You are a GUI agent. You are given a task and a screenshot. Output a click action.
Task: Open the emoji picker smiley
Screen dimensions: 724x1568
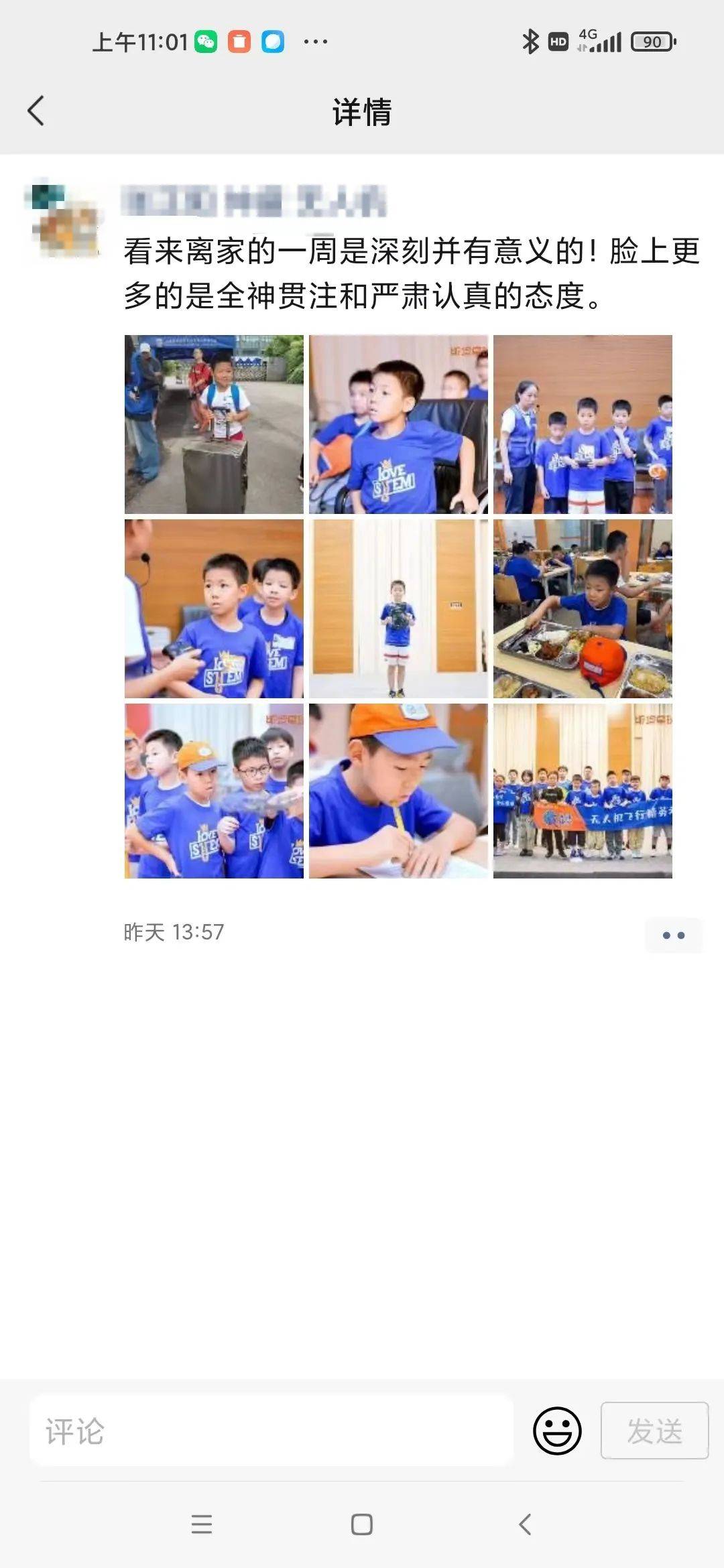556,1431
